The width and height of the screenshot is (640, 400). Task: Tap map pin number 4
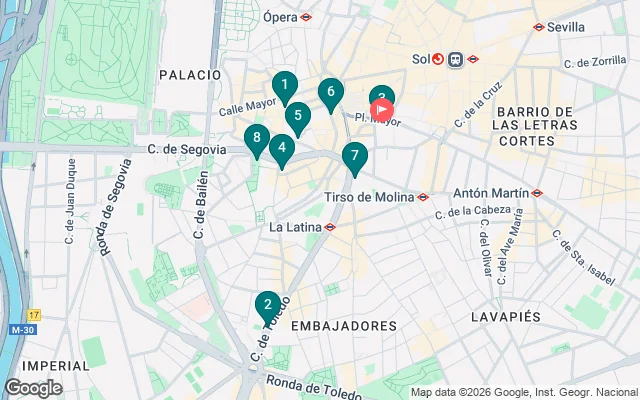click(x=282, y=150)
